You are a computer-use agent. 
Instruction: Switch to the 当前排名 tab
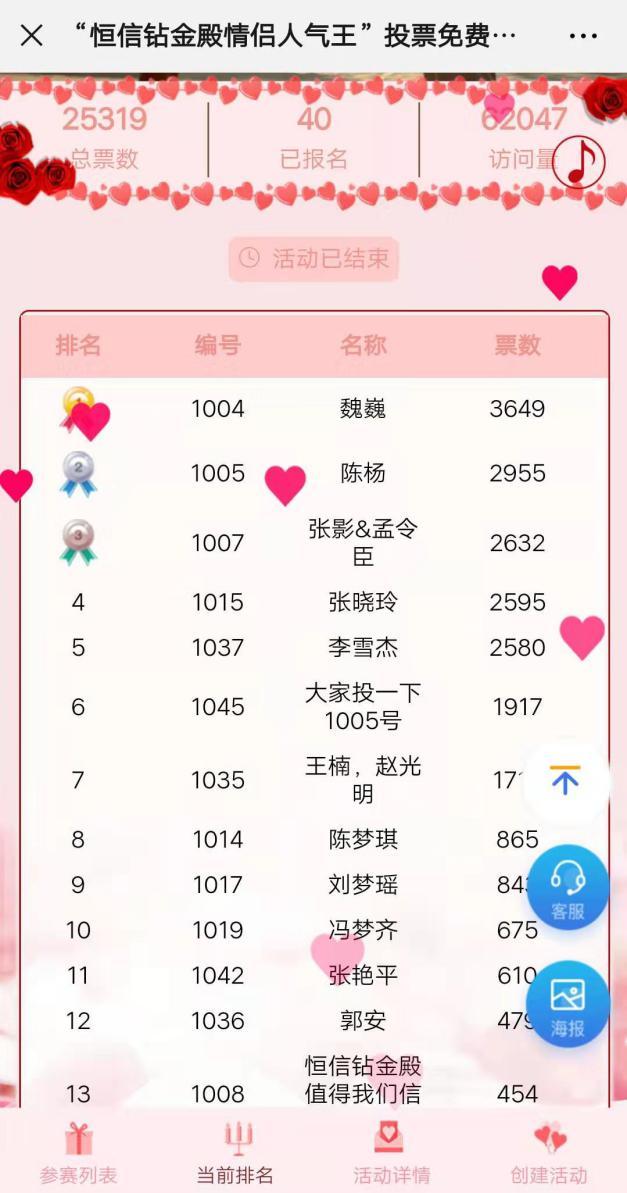click(235, 1153)
